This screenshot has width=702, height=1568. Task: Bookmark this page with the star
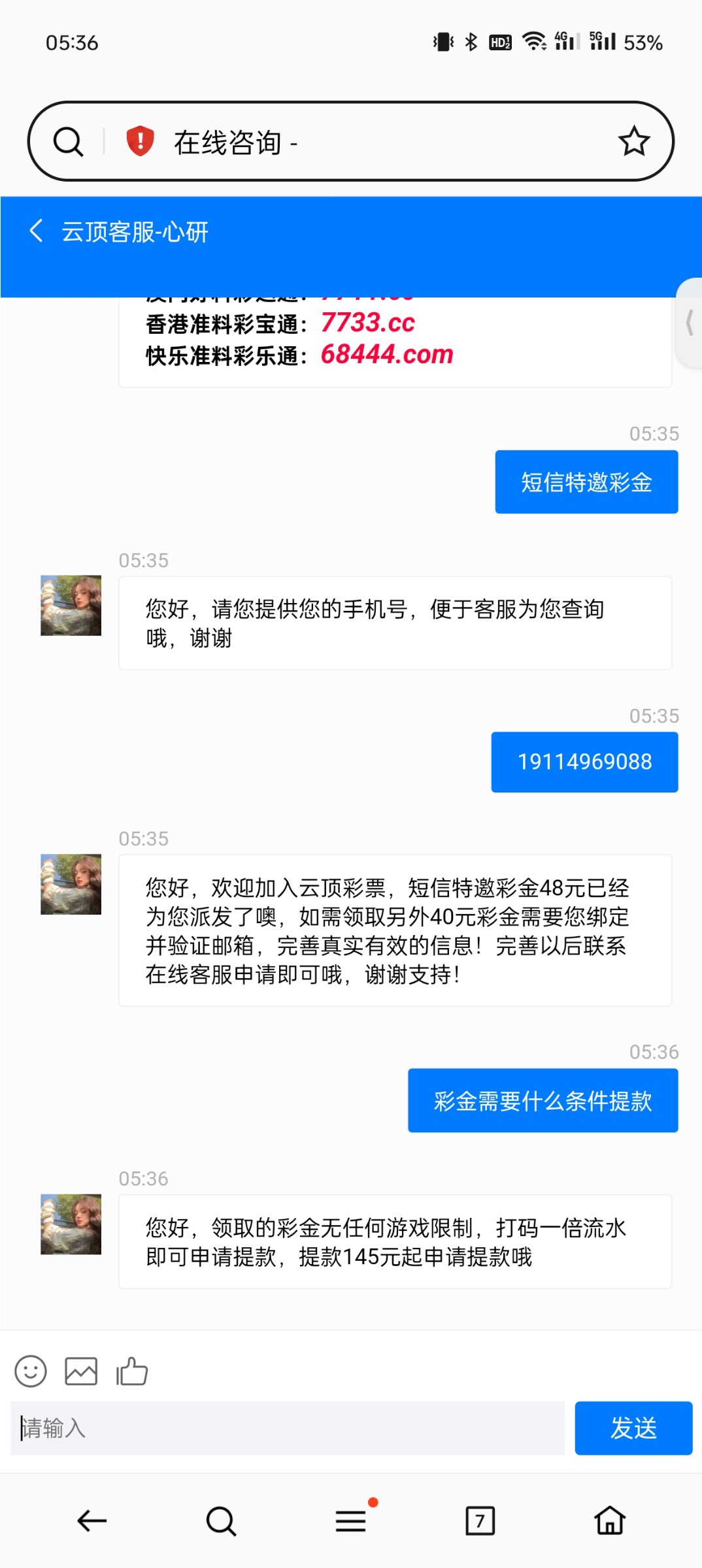[633, 141]
